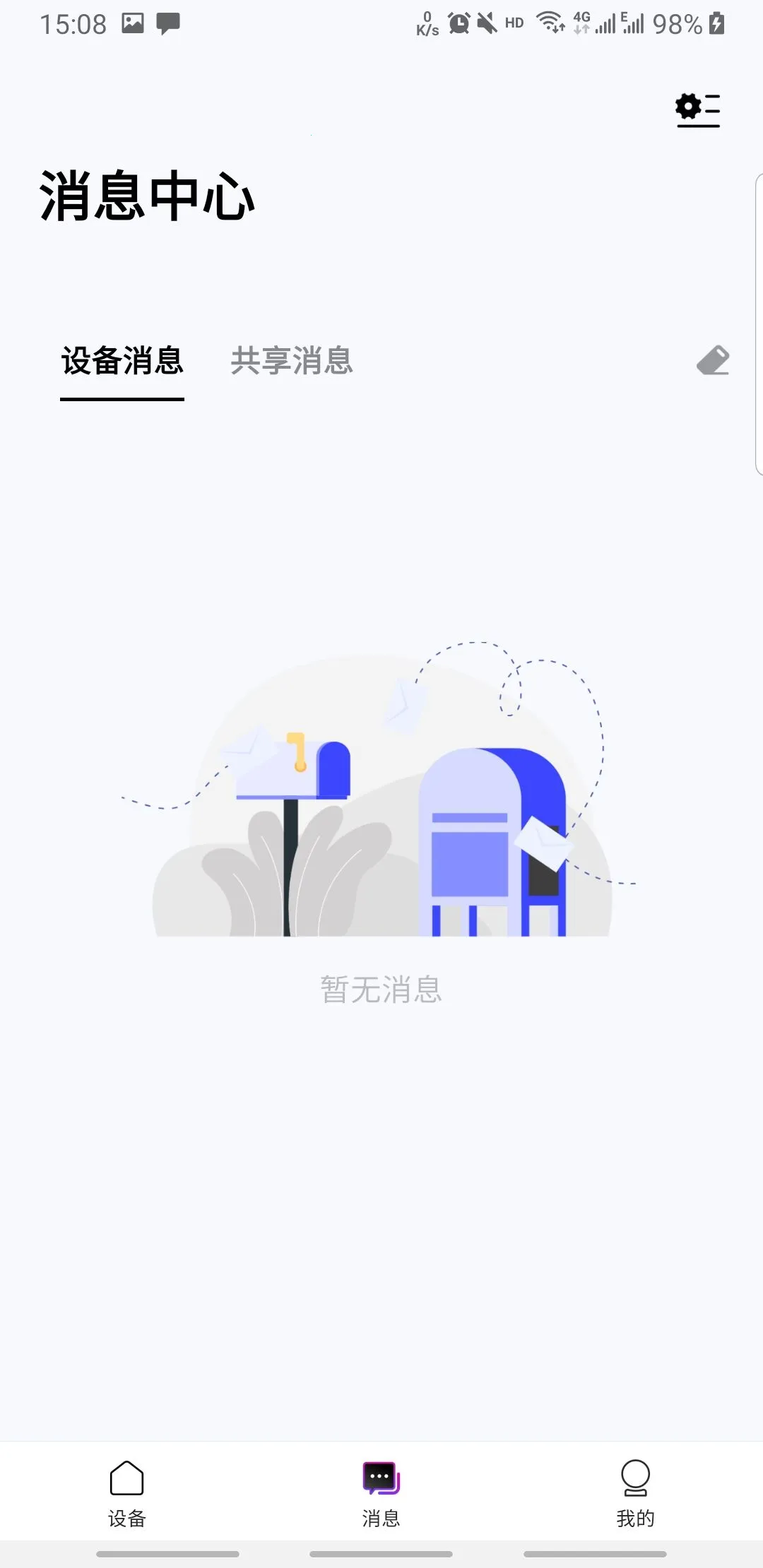Open message settings gear icon
The width and height of the screenshot is (763, 1568).
pyautogui.click(x=697, y=110)
